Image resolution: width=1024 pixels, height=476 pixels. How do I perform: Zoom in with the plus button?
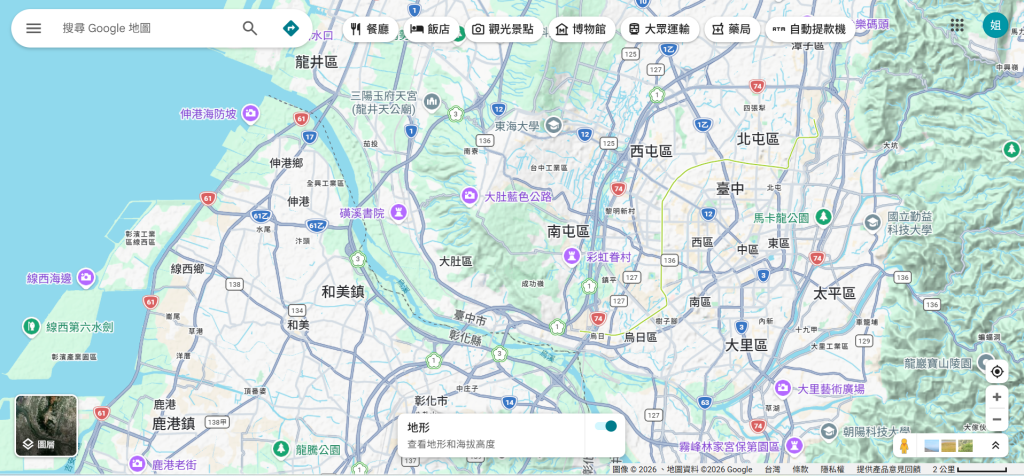996,397
